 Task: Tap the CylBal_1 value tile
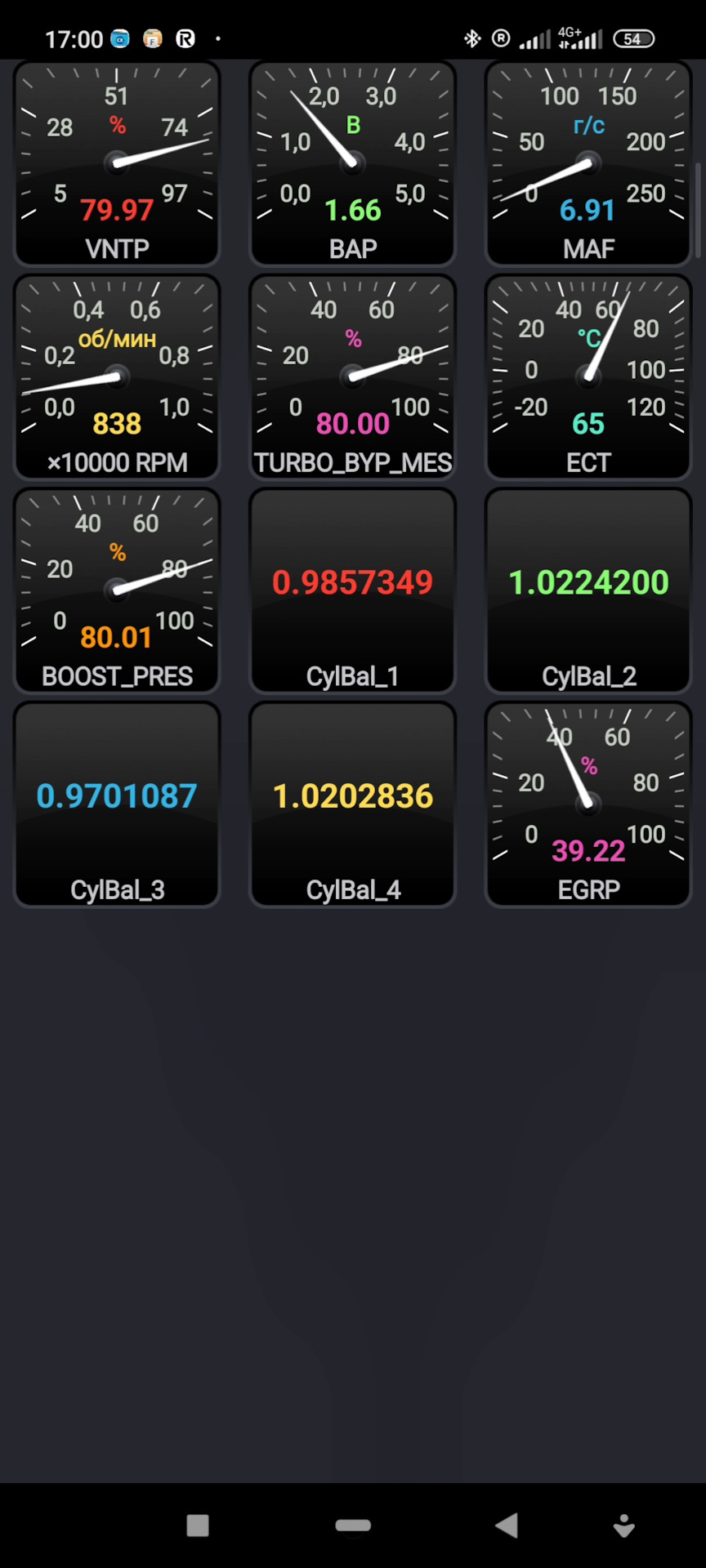pyautogui.click(x=352, y=590)
